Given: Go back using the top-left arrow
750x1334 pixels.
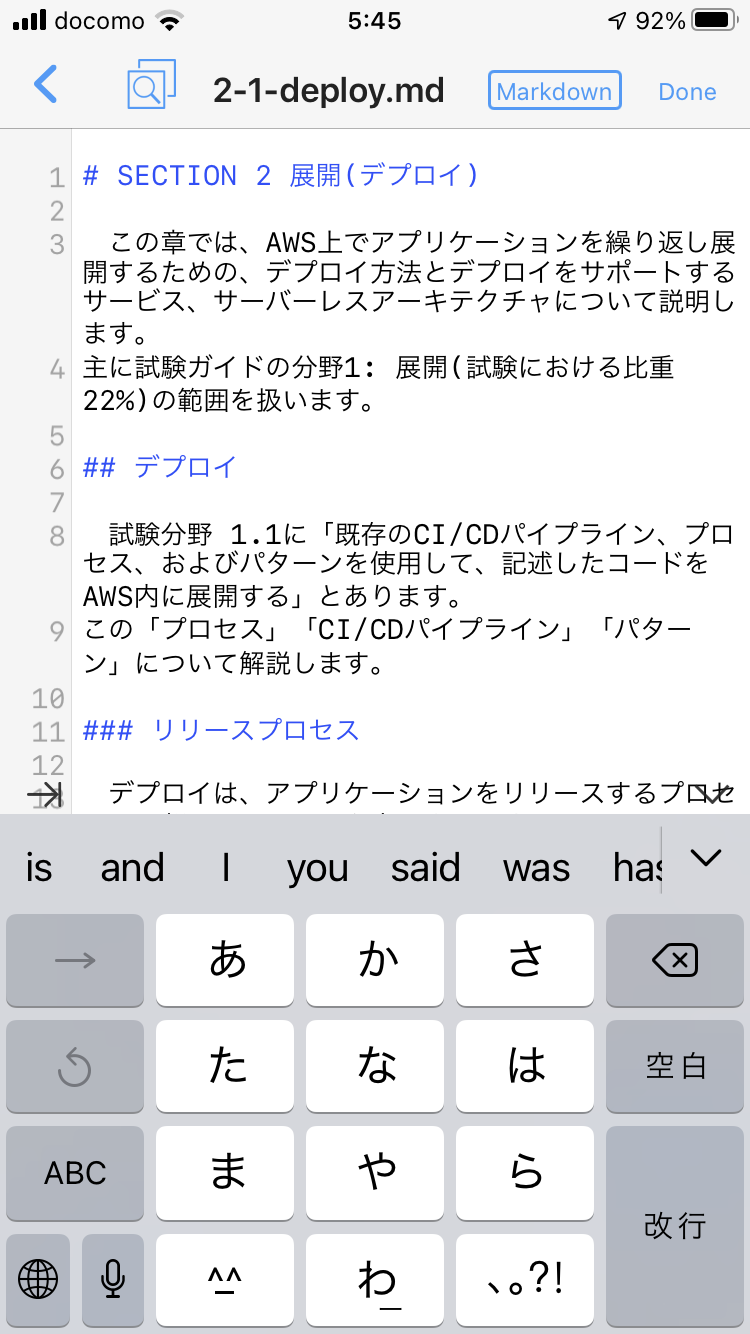Looking at the screenshot, I should (46, 85).
